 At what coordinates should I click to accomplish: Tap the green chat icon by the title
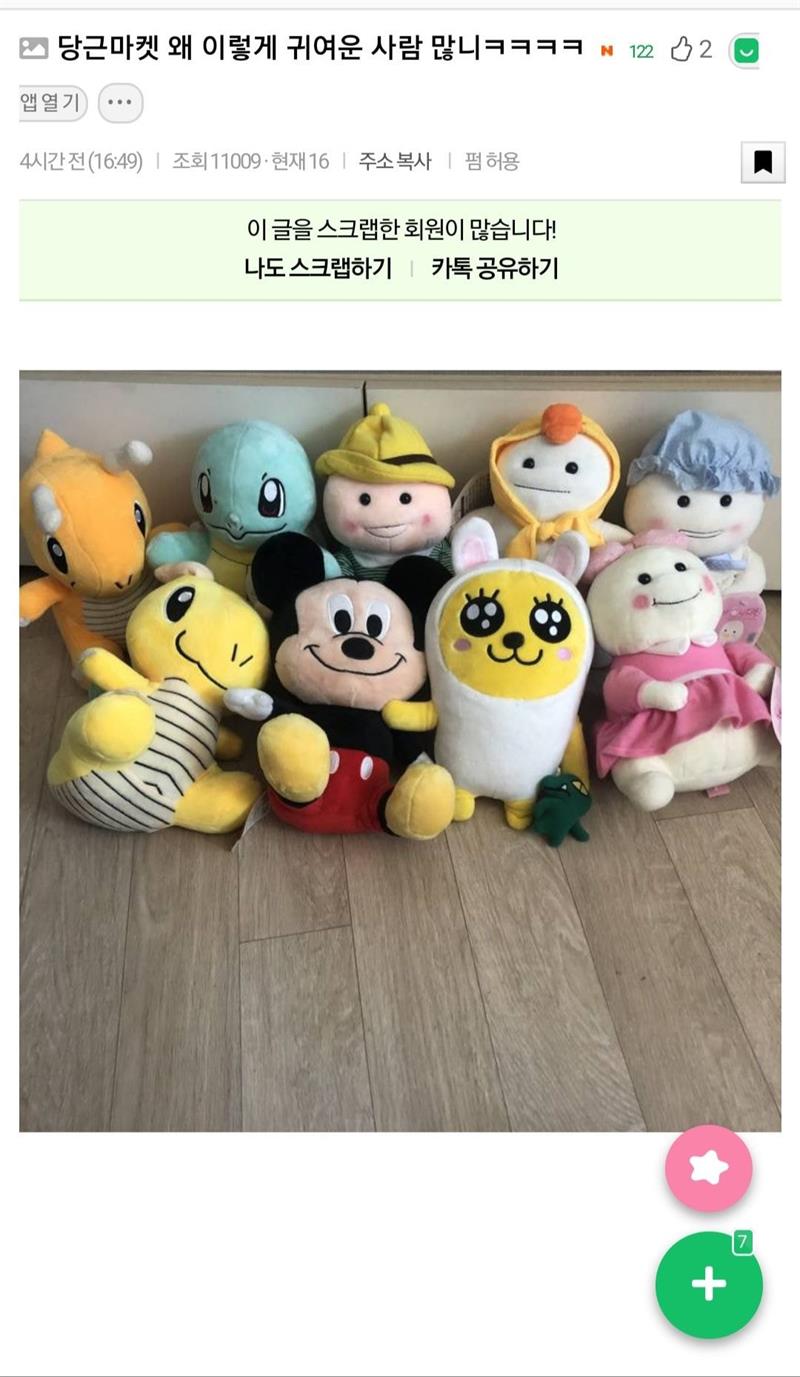(745, 50)
